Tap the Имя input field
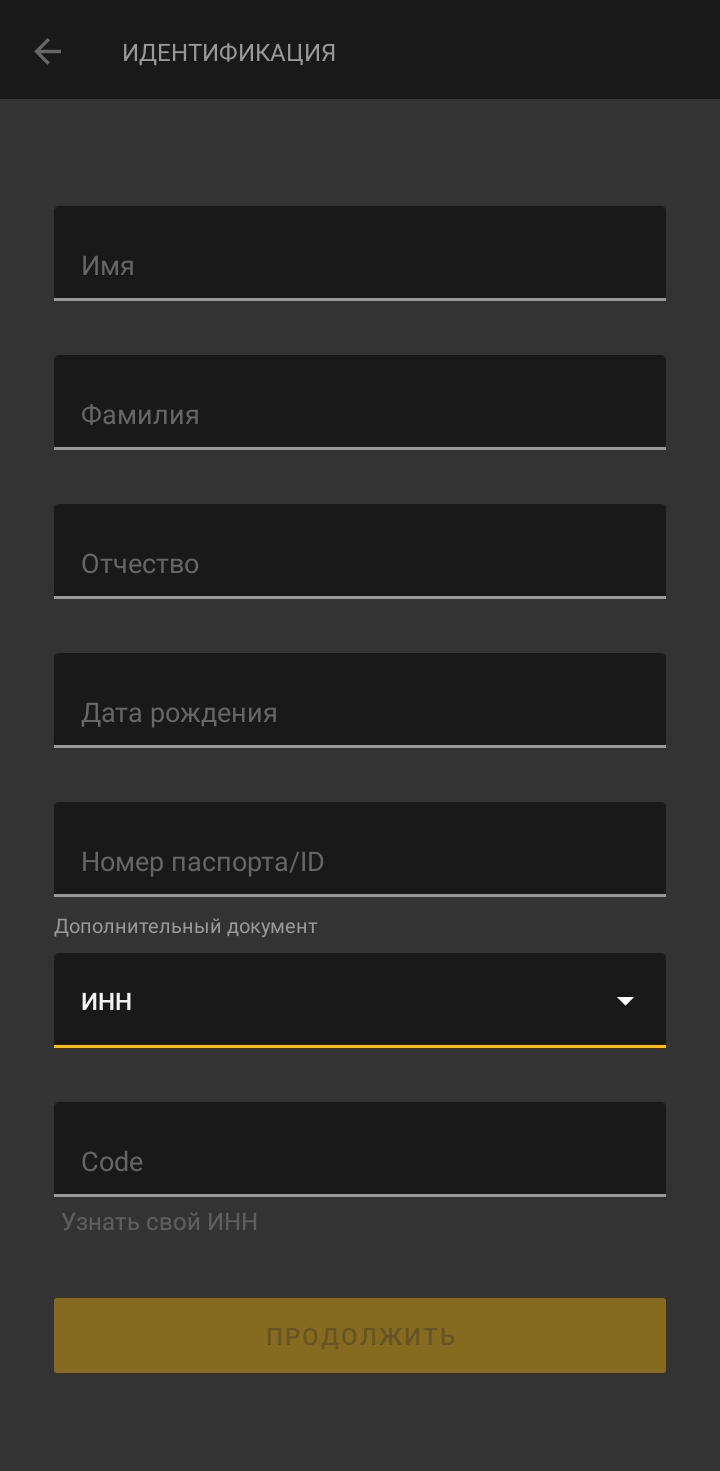 pos(359,253)
